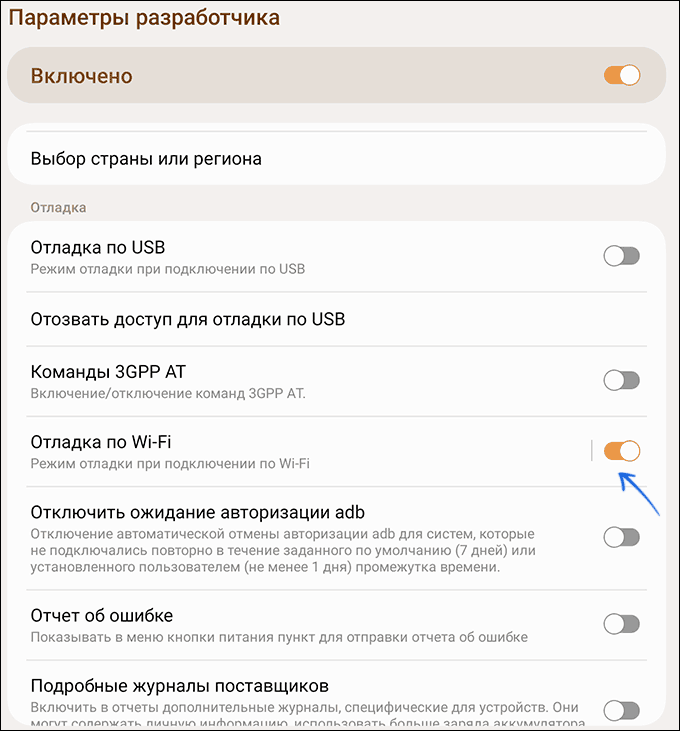Turn off the main Включено developer switch

pyautogui.click(x=621, y=75)
